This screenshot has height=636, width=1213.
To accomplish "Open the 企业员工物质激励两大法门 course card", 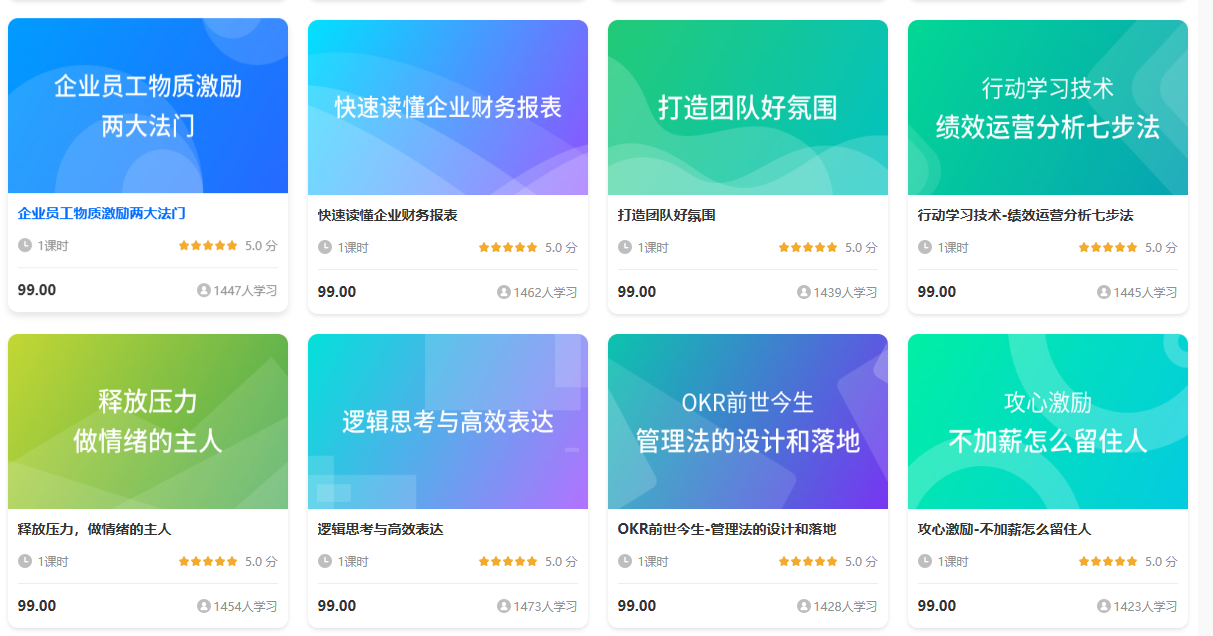I will pyautogui.click(x=147, y=107).
